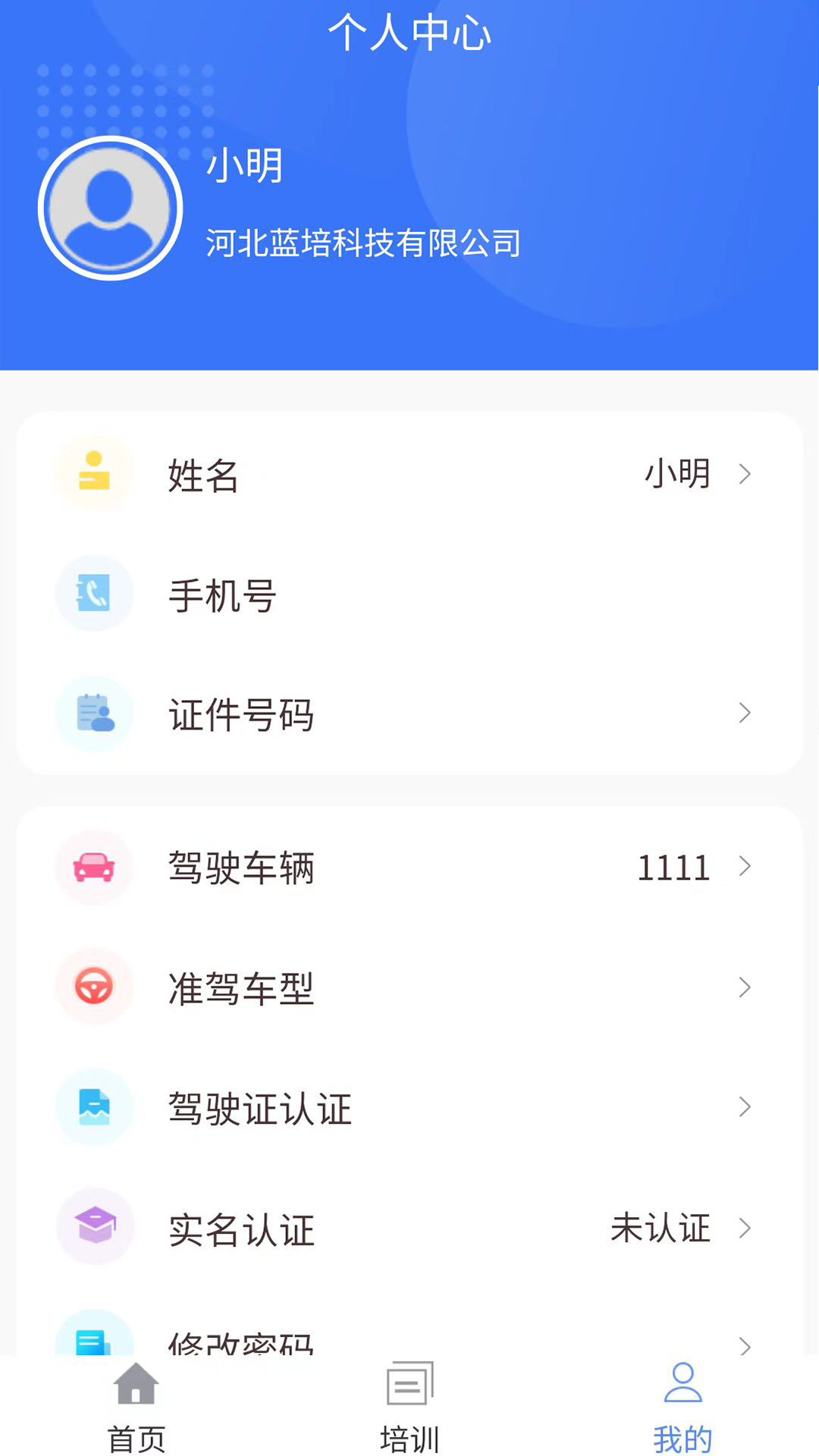Viewport: 819px width, 1456px height.
Task: Click the 手机号 phone icon
Action: point(94,593)
